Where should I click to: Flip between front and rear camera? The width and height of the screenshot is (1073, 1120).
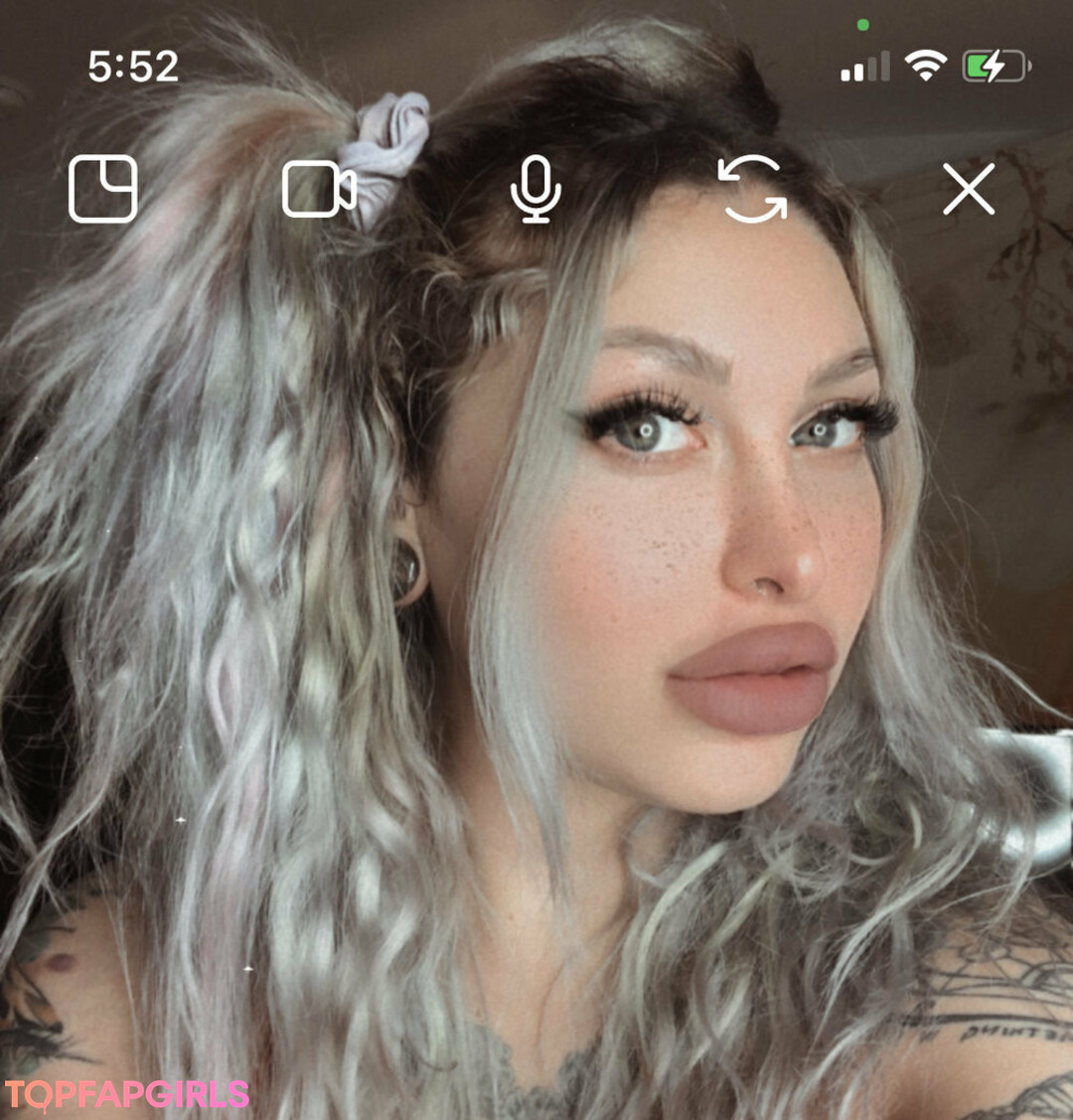[752, 189]
